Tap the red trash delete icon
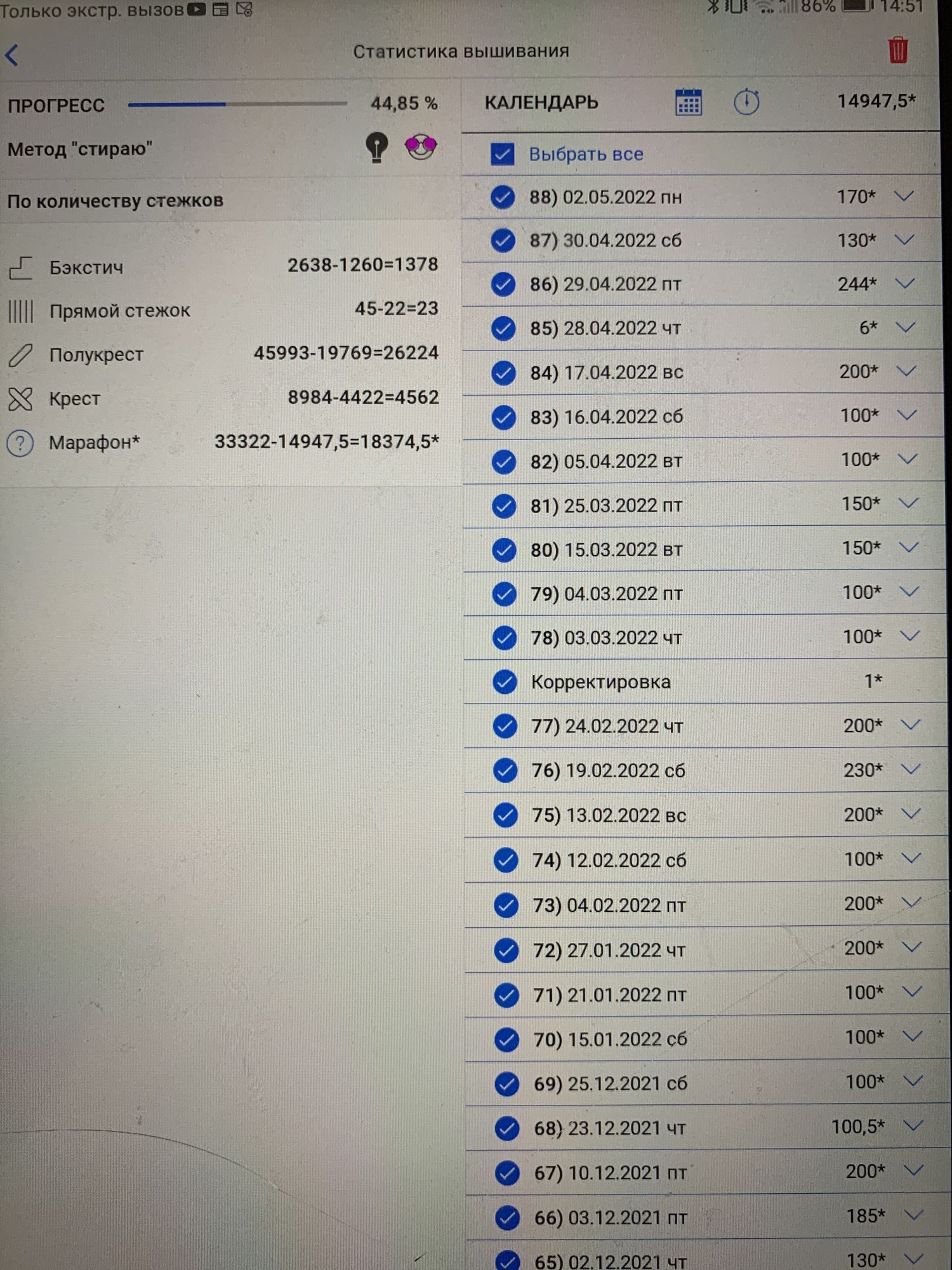This screenshot has height=1270, width=952. pyautogui.click(x=897, y=50)
